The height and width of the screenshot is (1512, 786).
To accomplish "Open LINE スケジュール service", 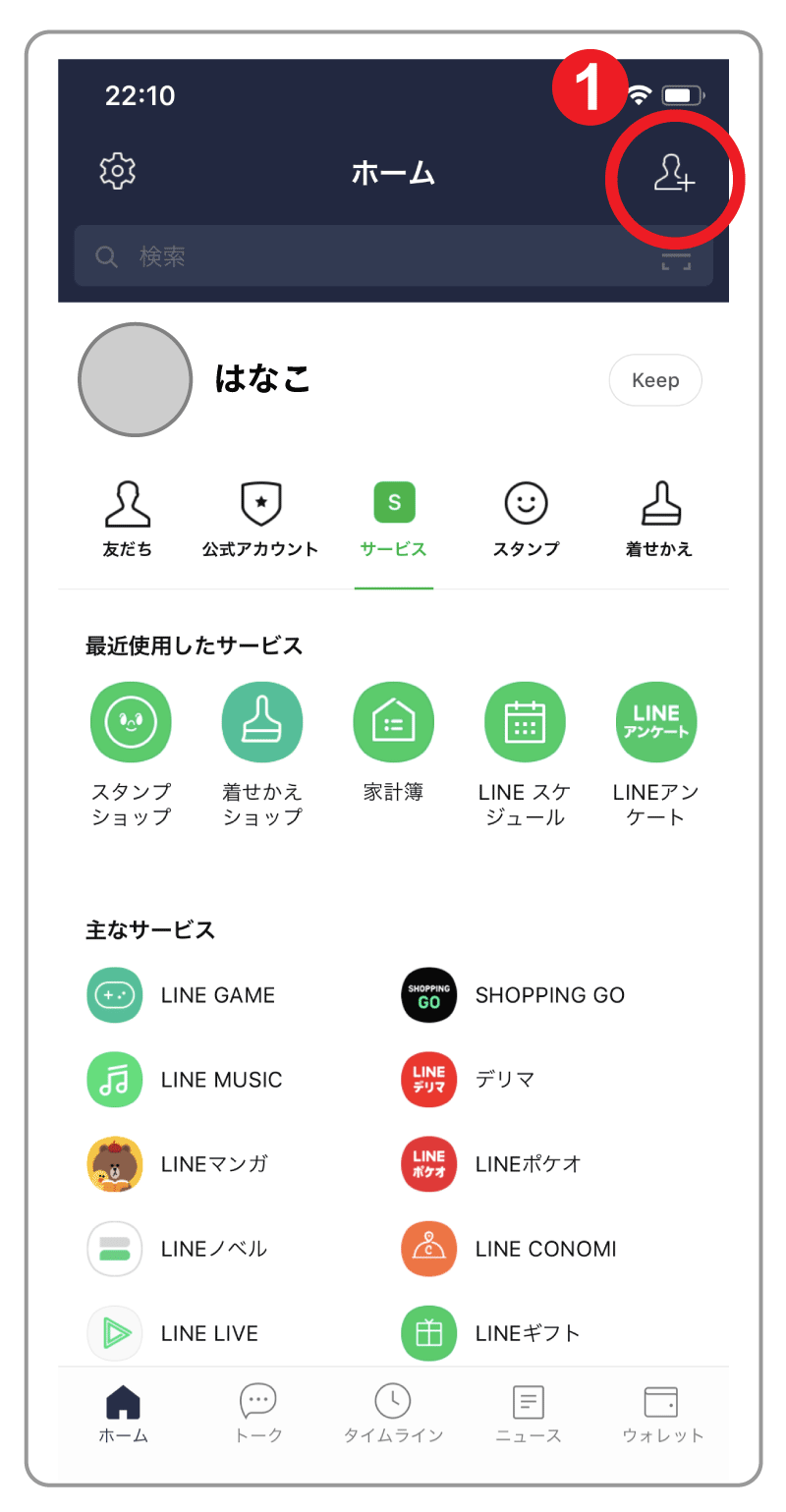I will click(x=525, y=722).
